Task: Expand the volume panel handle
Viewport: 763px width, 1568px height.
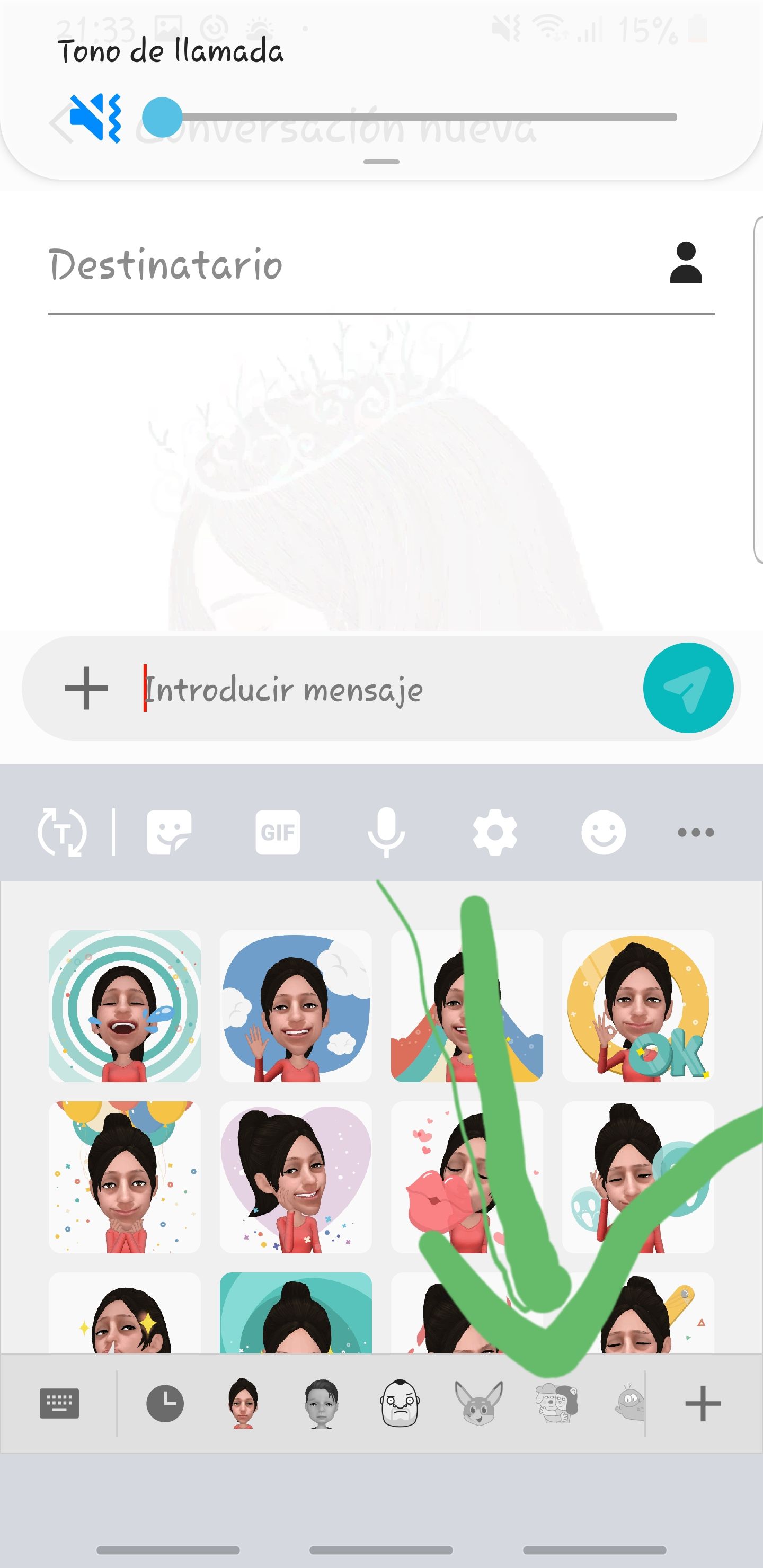Action: 381,162
